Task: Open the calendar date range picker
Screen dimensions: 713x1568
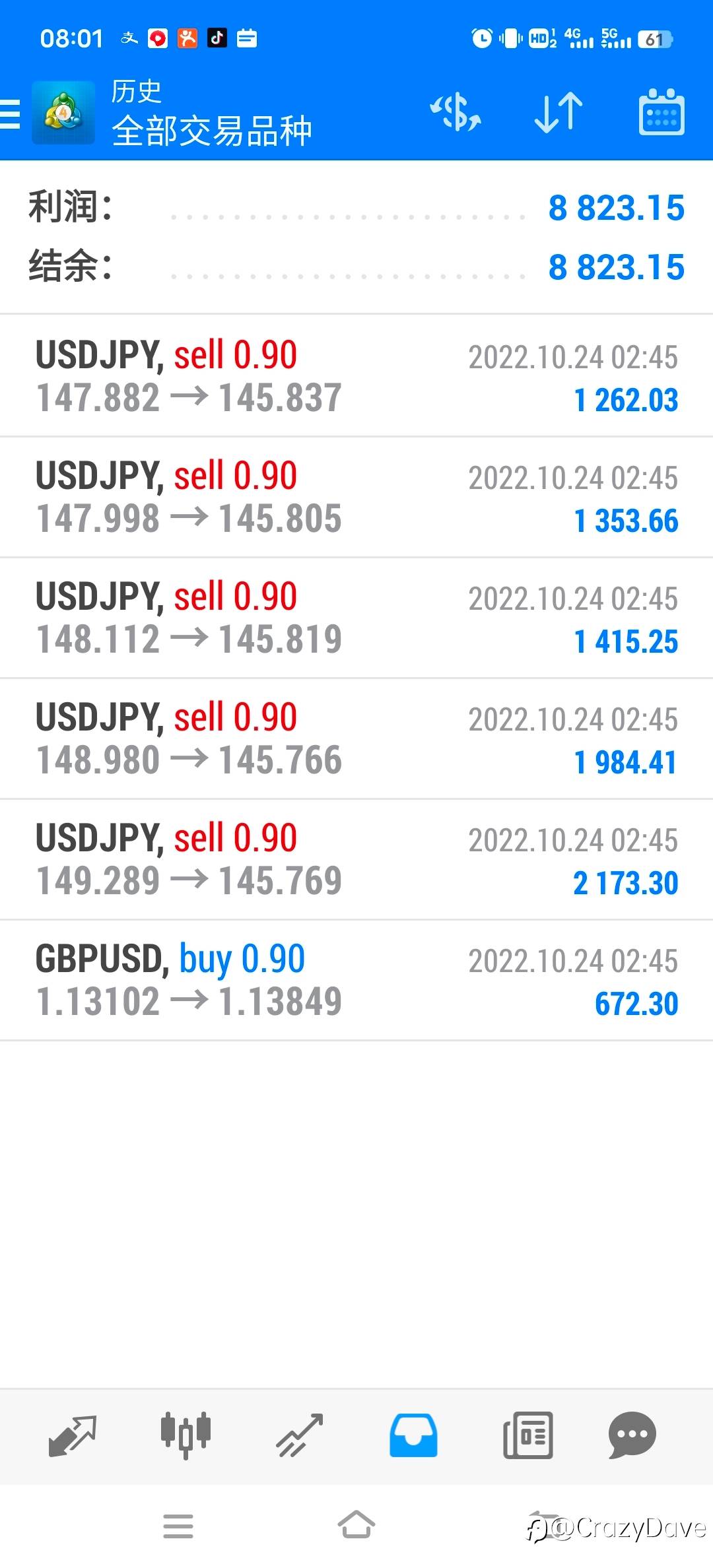Action: point(662,112)
